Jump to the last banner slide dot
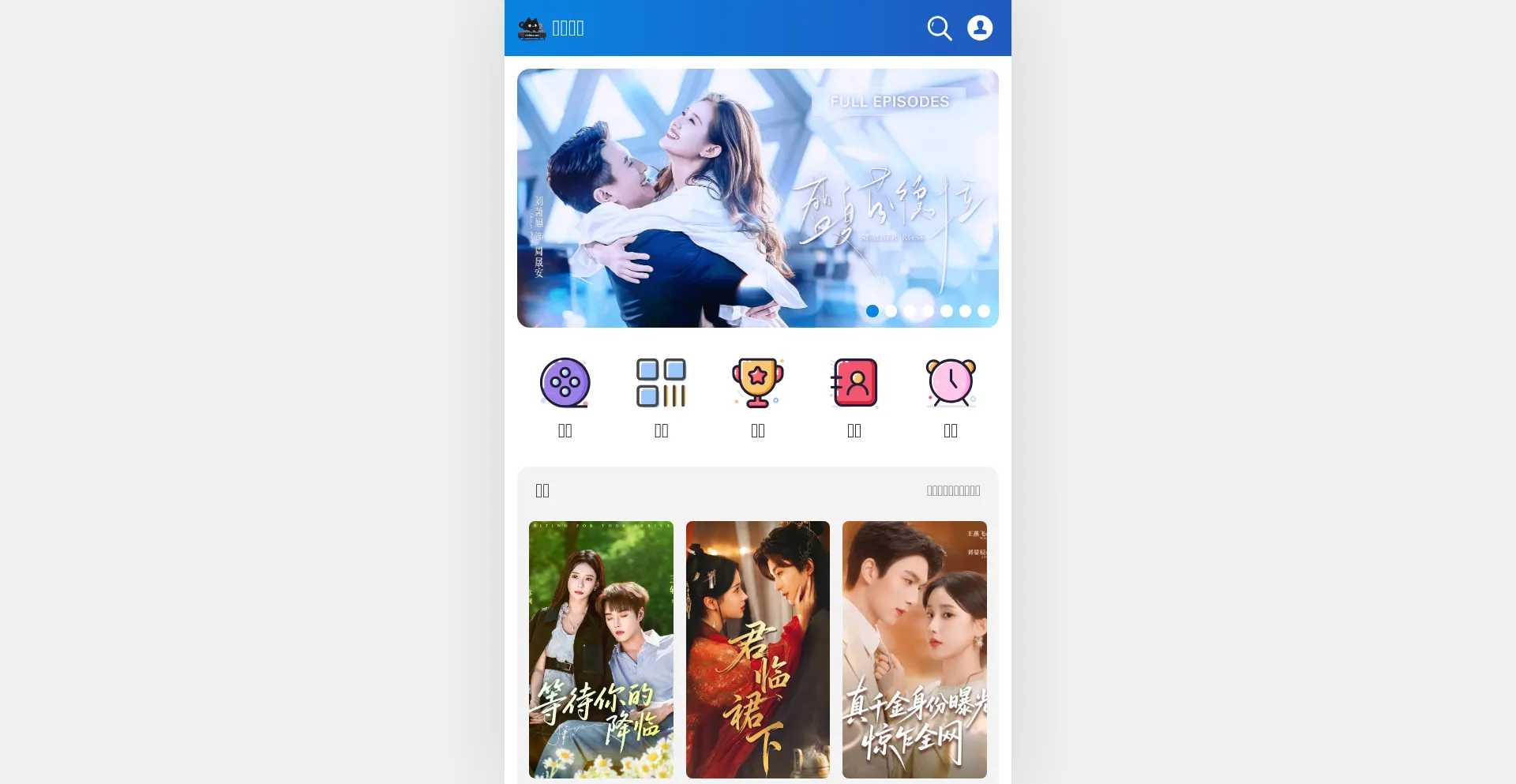The width and height of the screenshot is (1516, 784). point(983,311)
